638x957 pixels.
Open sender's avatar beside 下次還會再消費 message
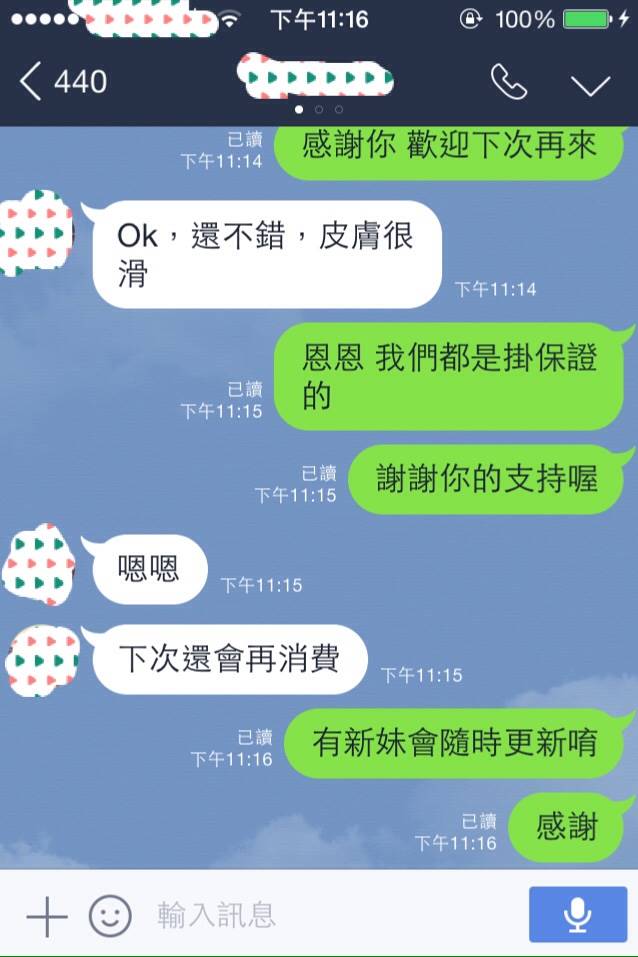coord(40,660)
